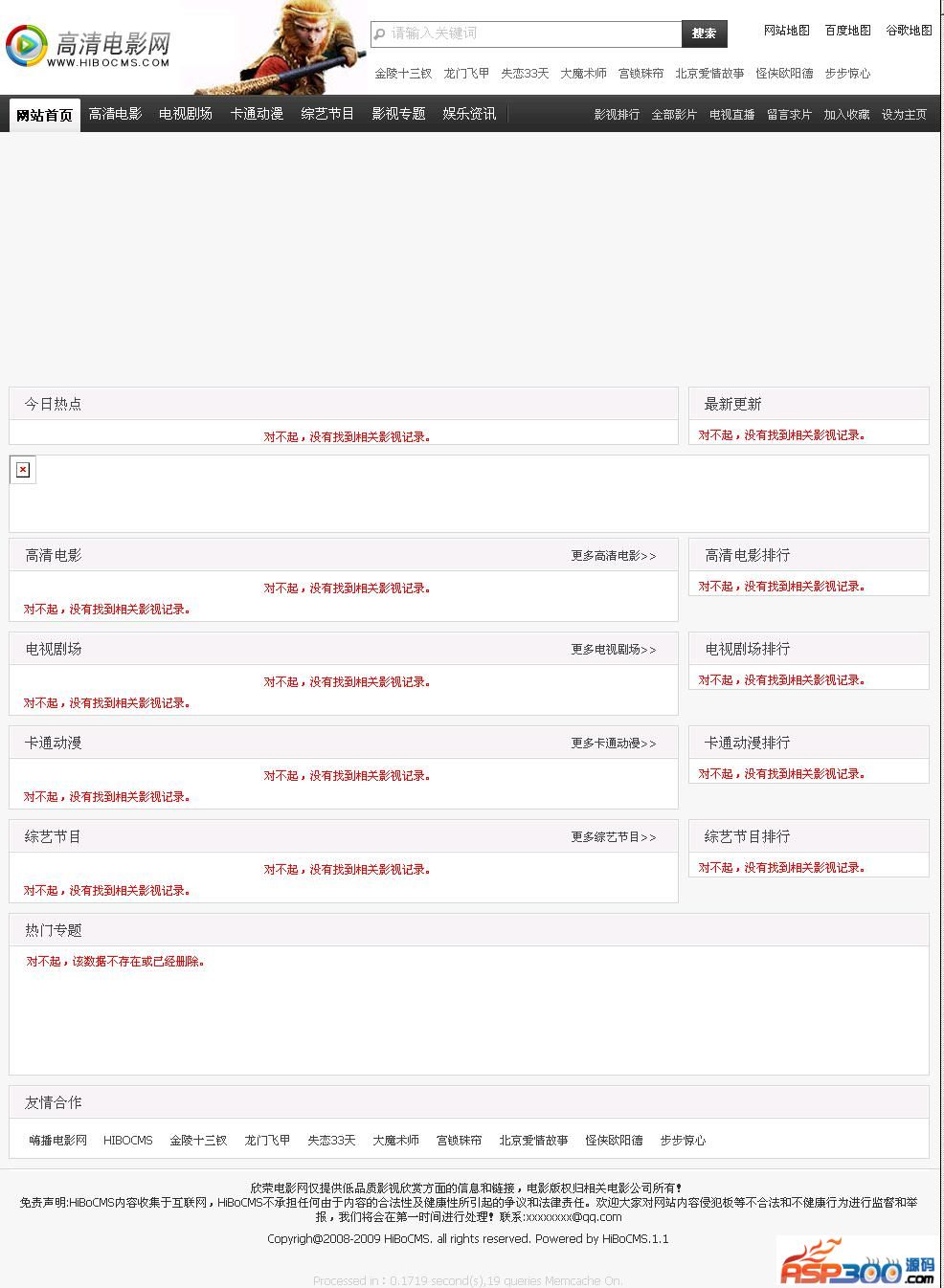Tap the hot keyword 金陵十三钗 under search
Viewport: 944px width, 1288px height.
[x=403, y=74]
